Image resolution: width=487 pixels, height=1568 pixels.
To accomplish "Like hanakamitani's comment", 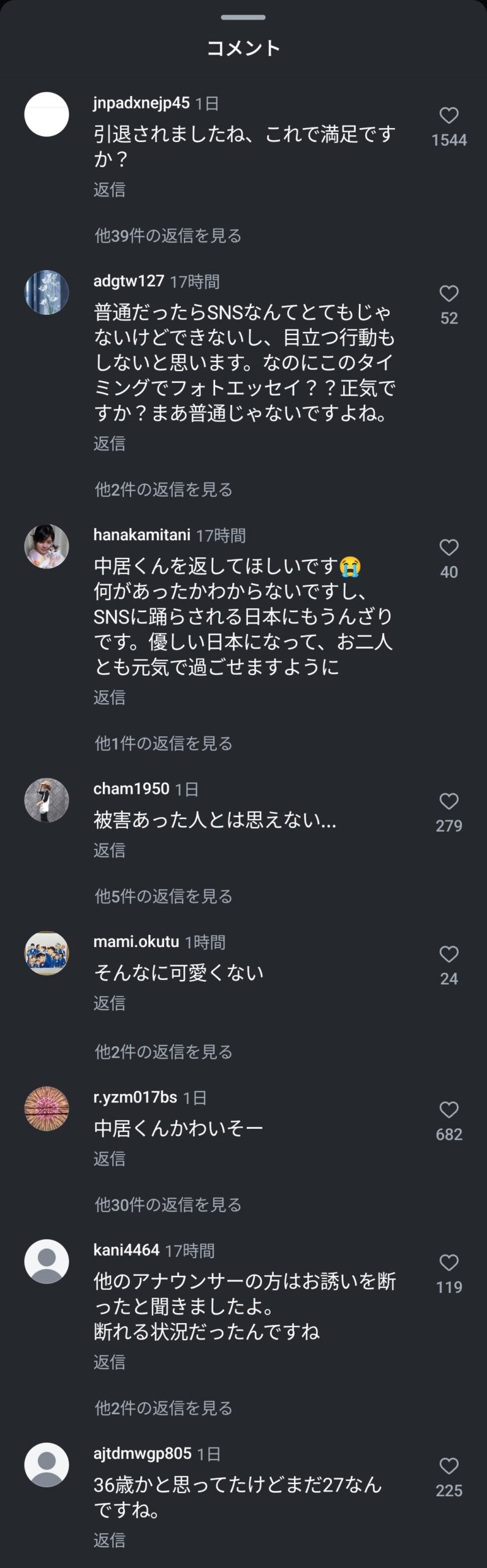I will [x=448, y=548].
